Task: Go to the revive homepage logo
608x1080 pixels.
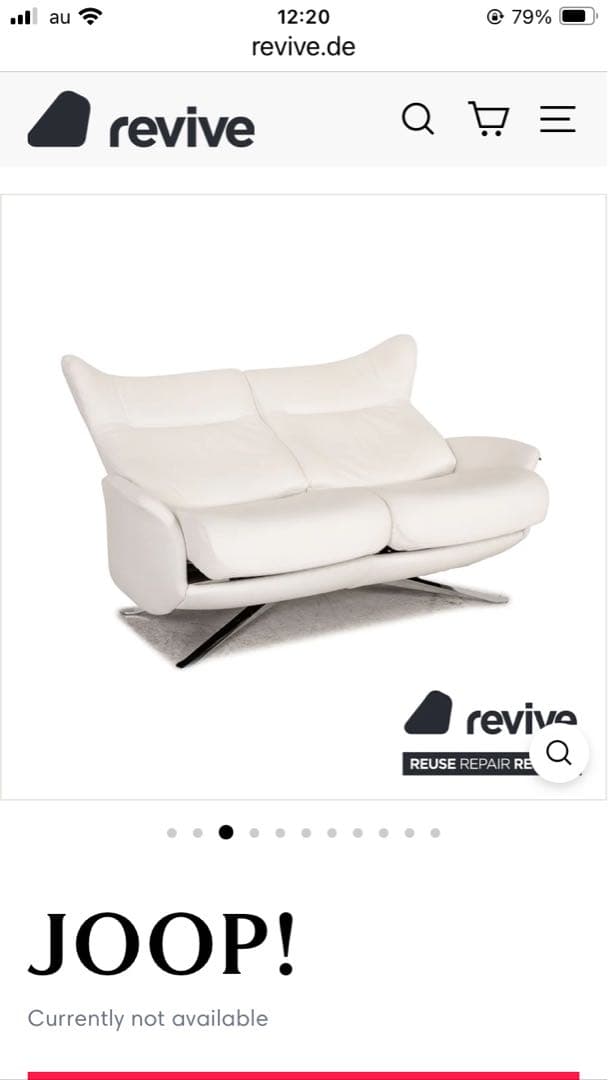Action: pos(141,120)
